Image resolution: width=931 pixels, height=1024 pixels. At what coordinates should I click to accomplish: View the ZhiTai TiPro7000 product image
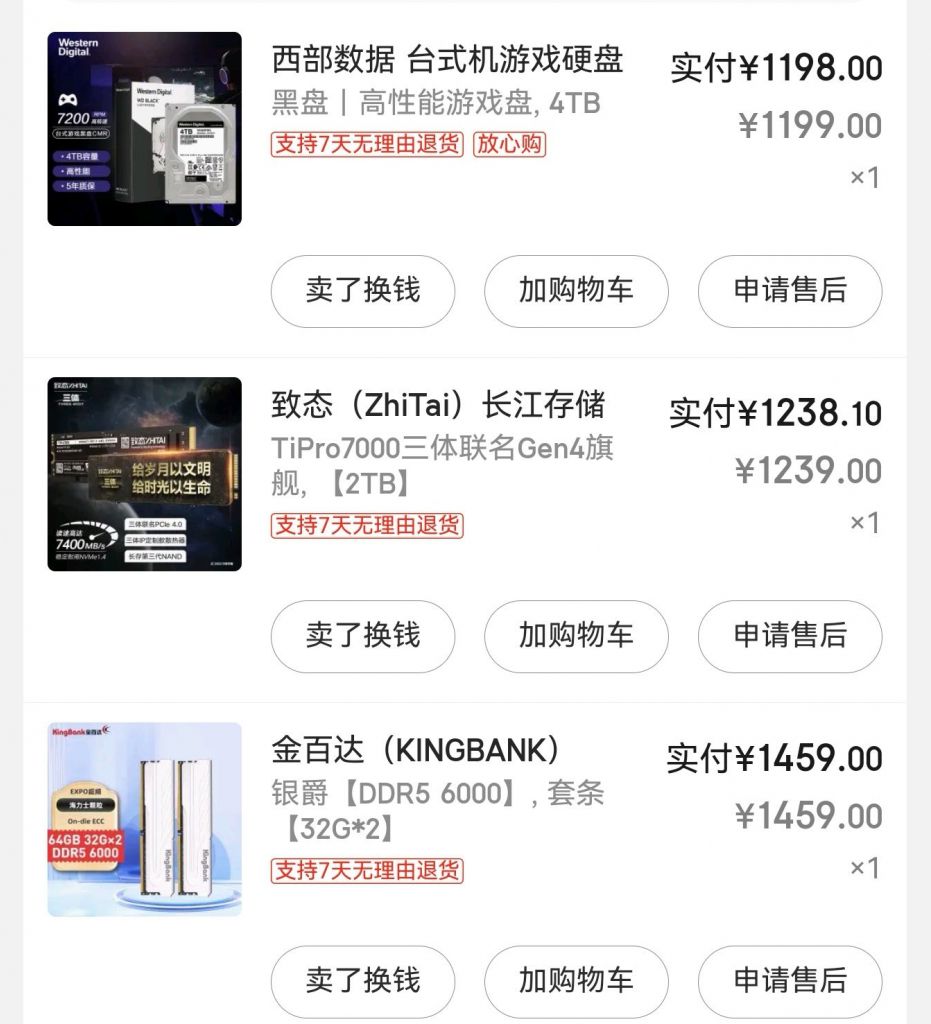pos(144,474)
